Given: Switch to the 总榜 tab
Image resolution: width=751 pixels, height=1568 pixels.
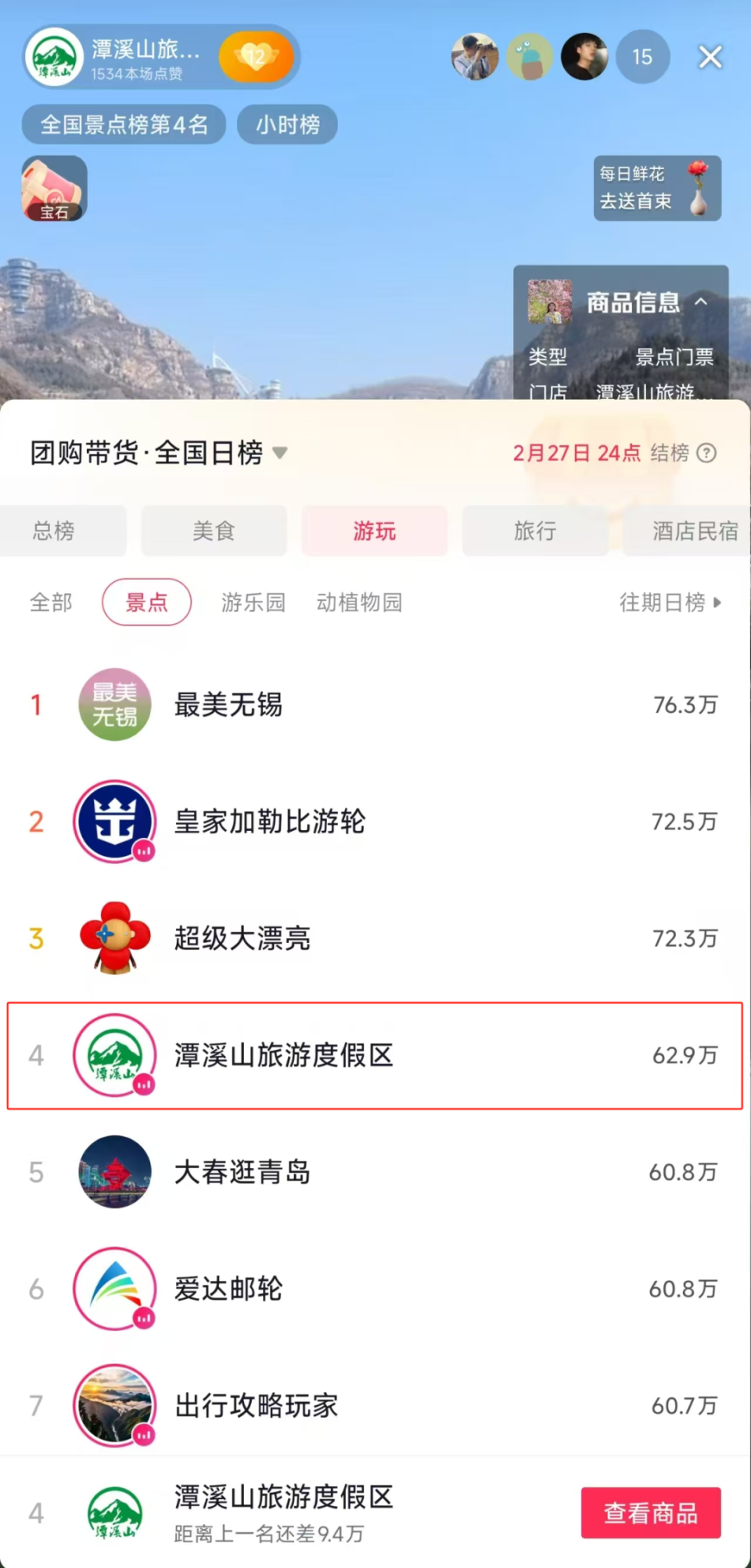Looking at the screenshot, I should click(54, 531).
